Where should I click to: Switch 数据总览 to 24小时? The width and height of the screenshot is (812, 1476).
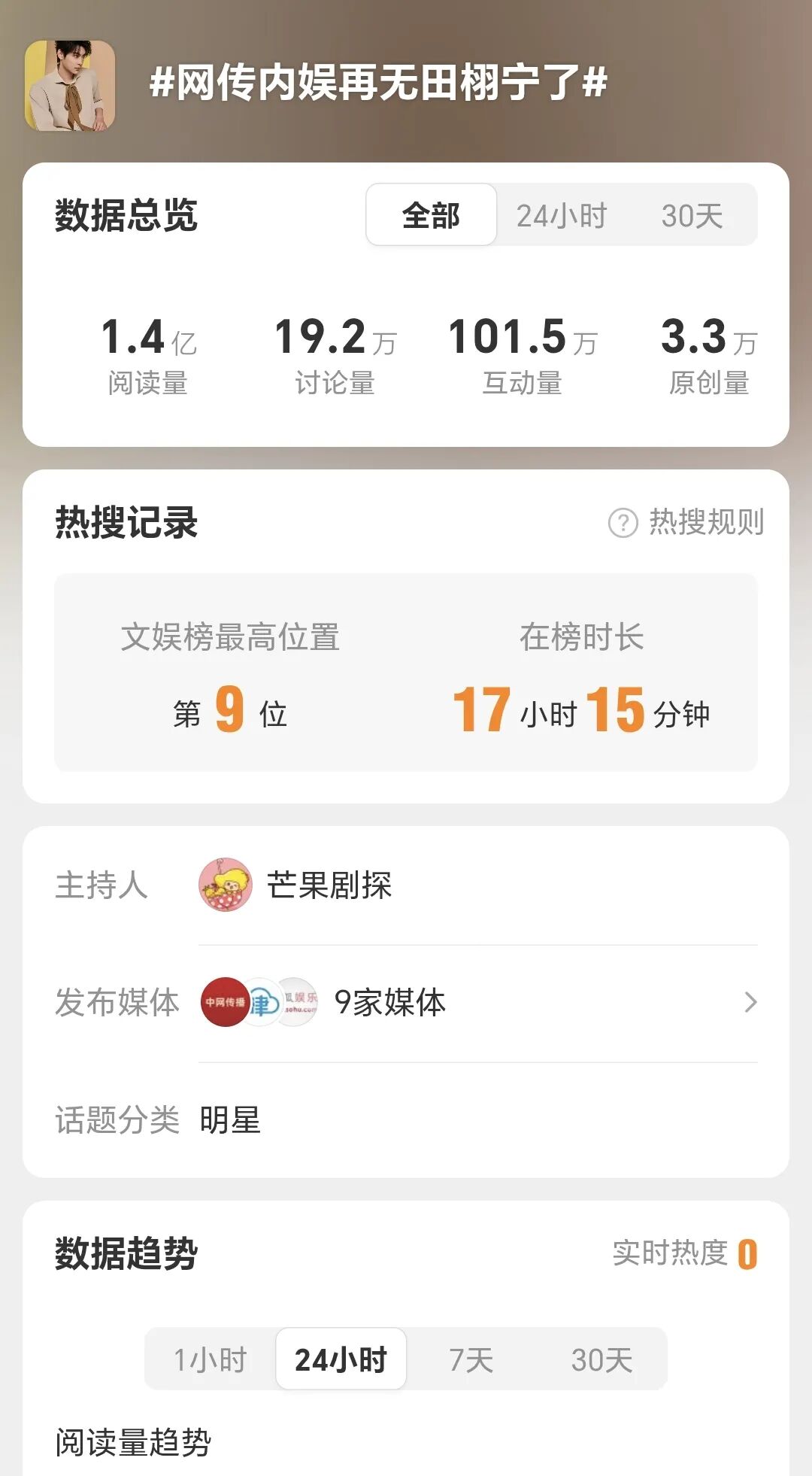pos(561,215)
